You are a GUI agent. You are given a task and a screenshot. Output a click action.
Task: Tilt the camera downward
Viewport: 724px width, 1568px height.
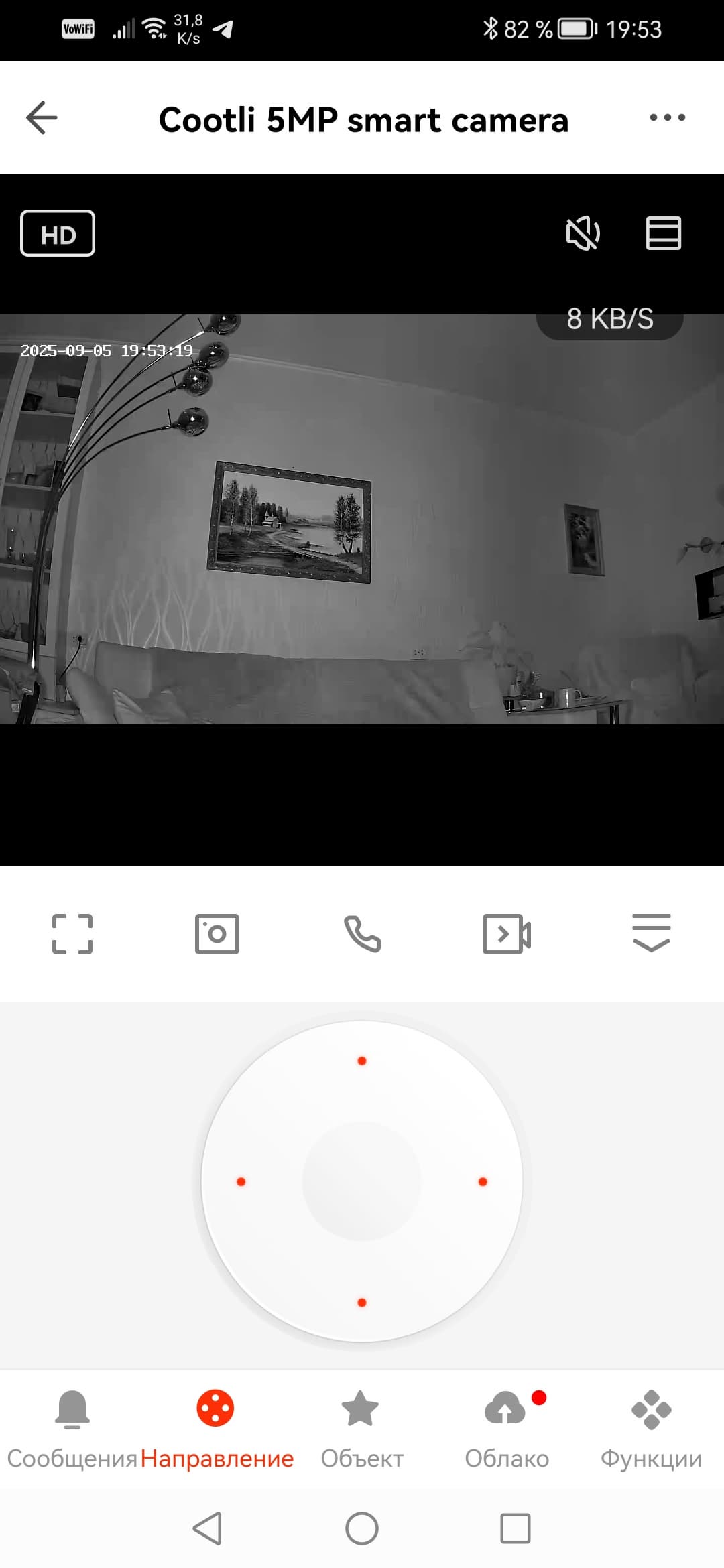362,1302
